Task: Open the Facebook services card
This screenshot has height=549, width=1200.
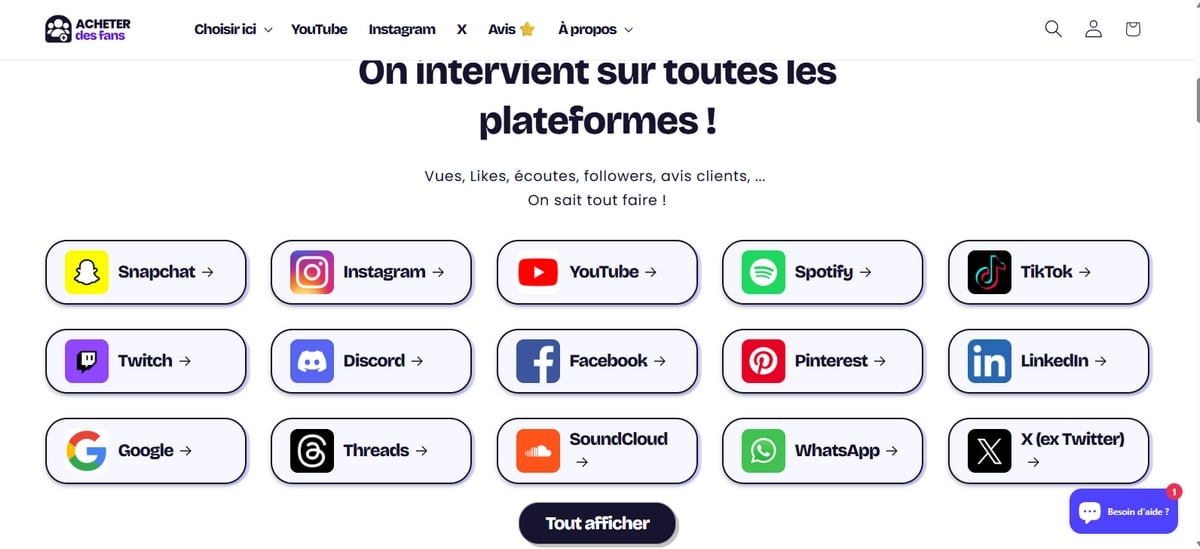Action: (597, 361)
